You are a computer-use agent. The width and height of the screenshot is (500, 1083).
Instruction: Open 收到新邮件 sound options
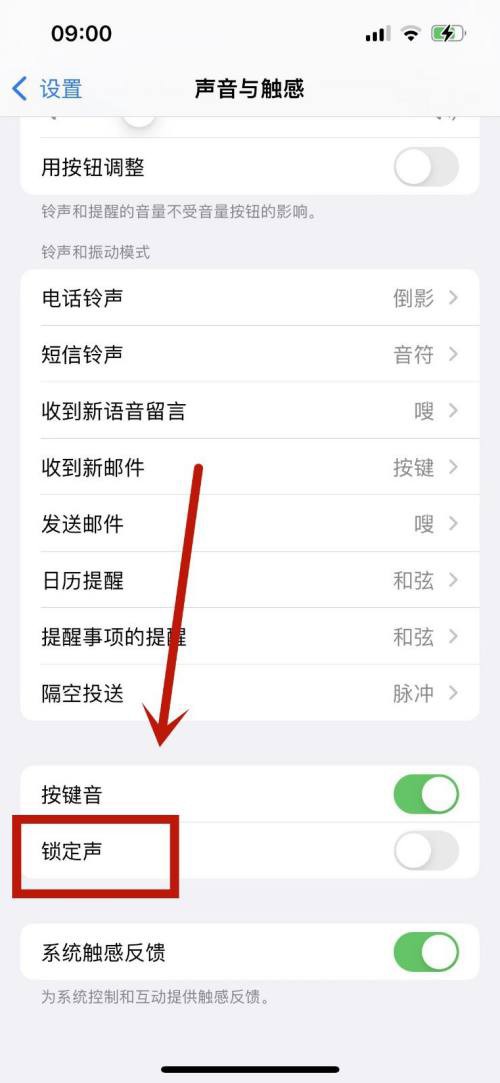coord(250,467)
